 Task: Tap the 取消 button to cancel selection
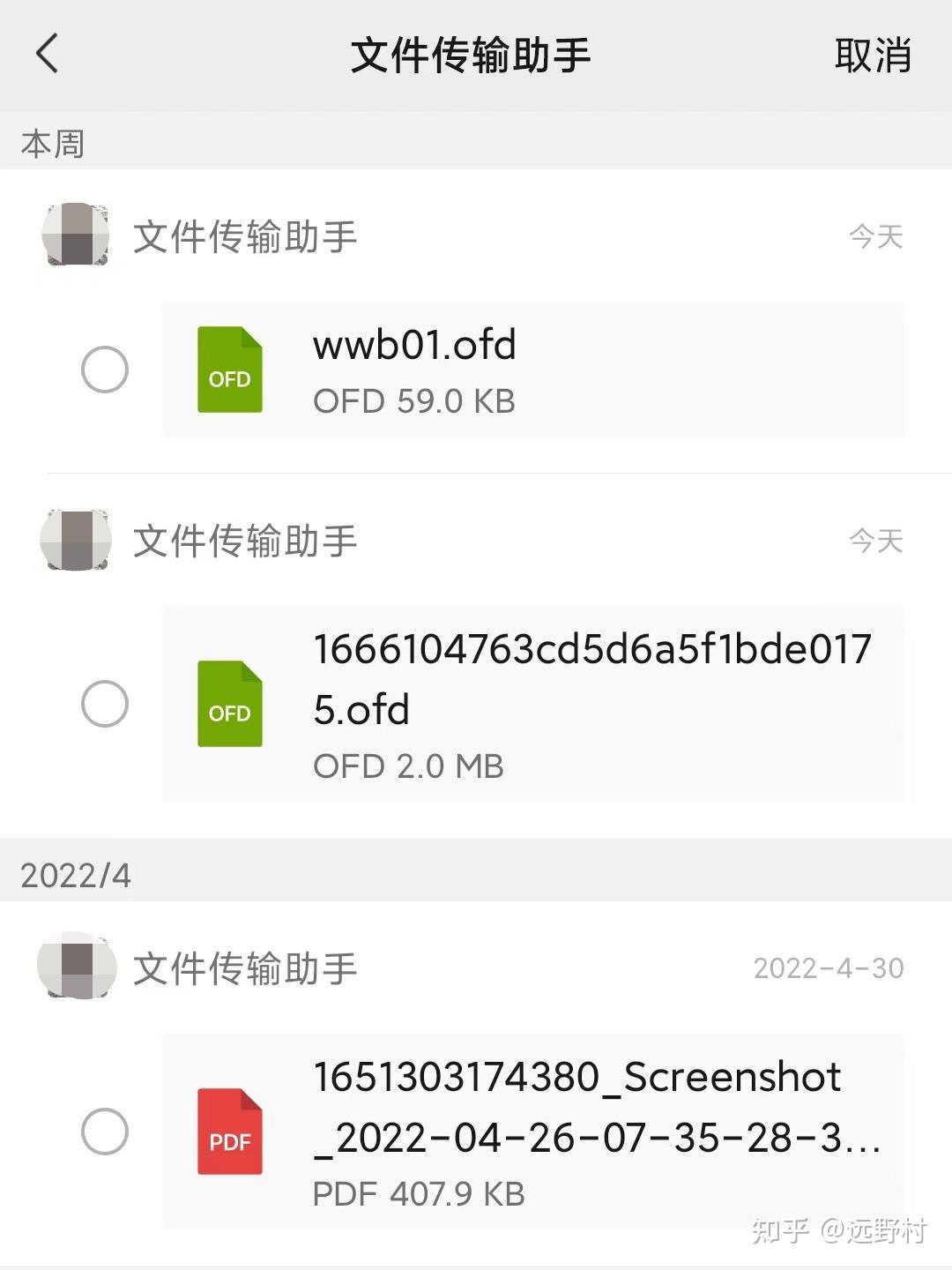[x=871, y=55]
